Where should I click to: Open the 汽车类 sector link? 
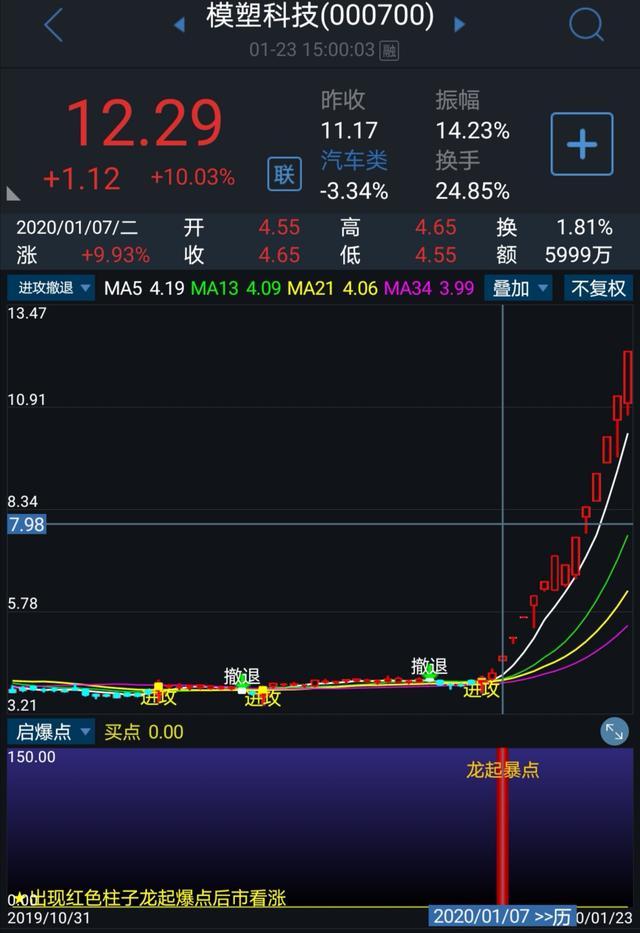[353, 161]
